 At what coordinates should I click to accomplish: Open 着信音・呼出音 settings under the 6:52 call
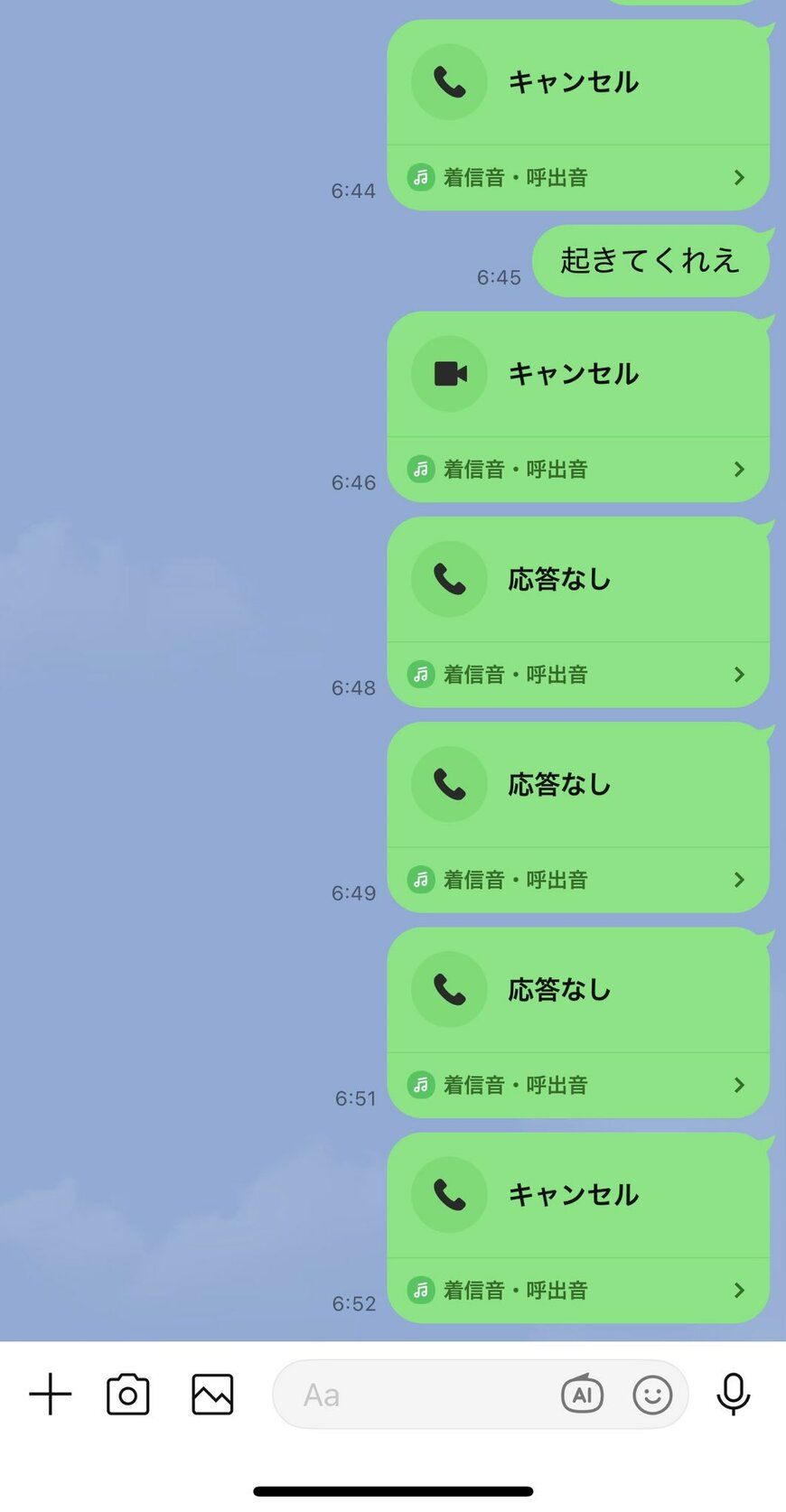578,1290
